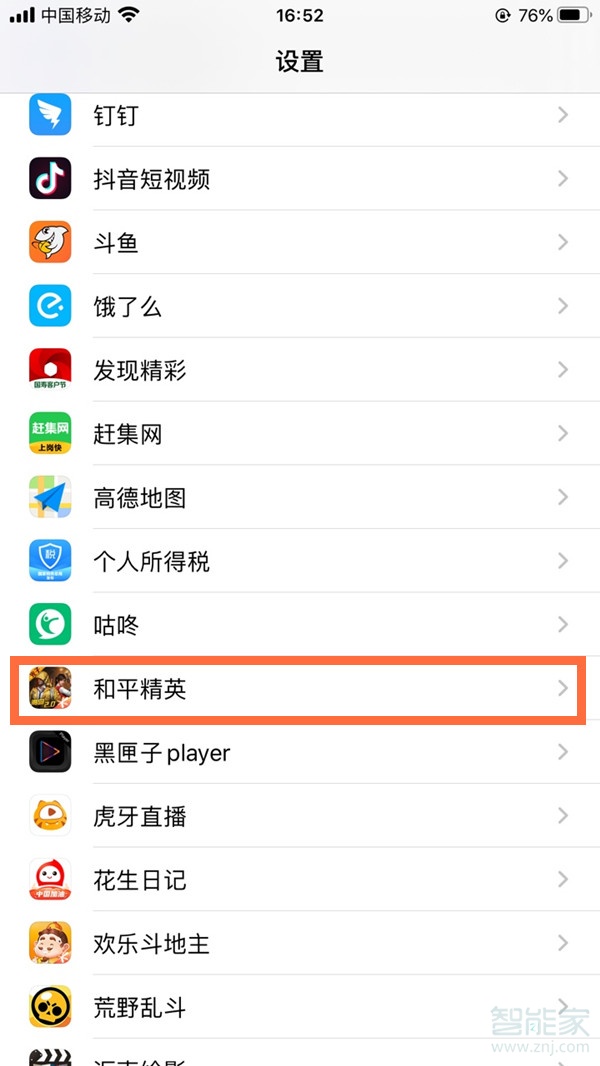The image size is (600, 1066).
Task: Open 欢乐斗地主 settings
Action: pyautogui.click(x=300, y=943)
